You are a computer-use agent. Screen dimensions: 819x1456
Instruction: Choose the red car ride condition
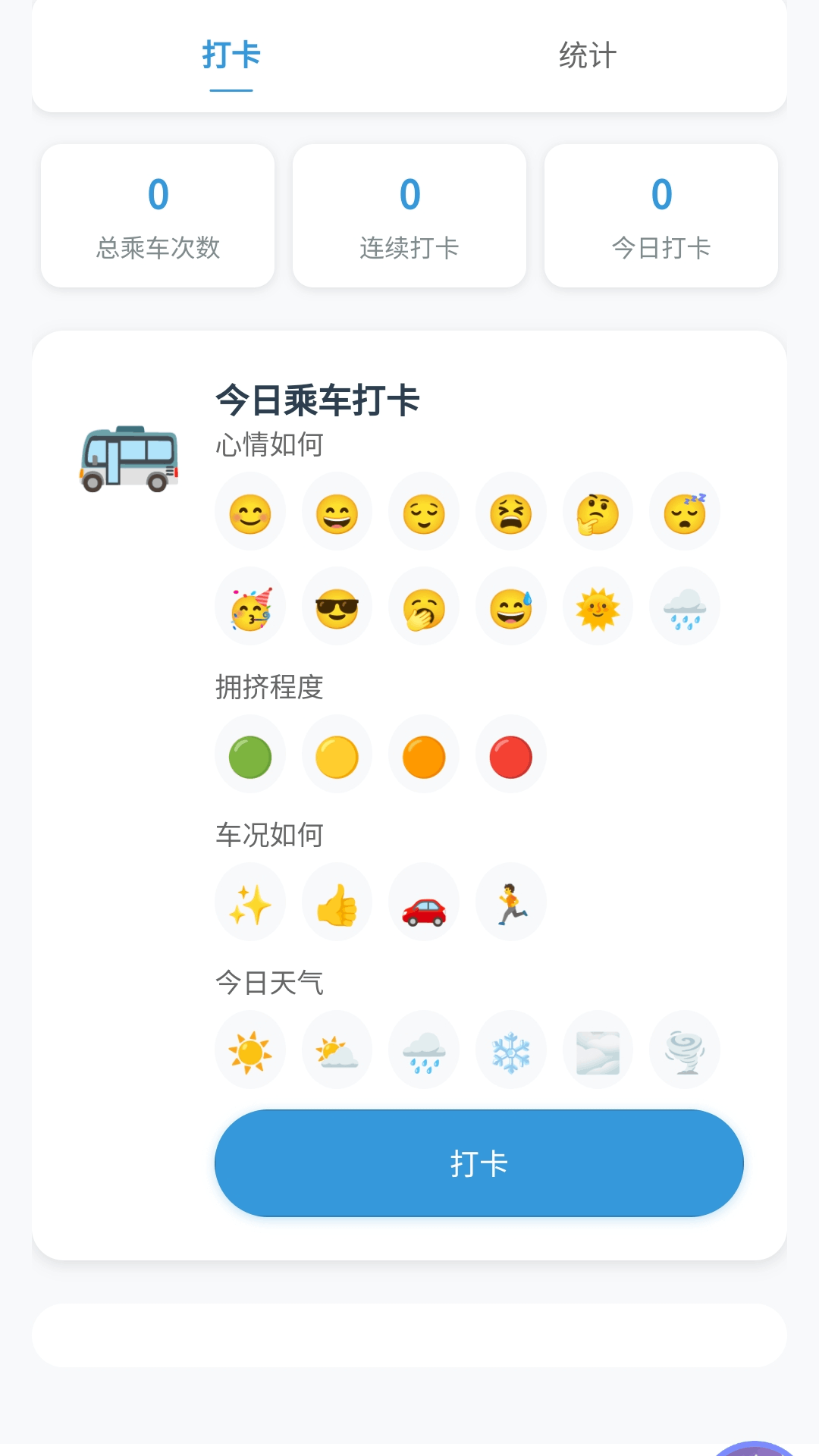click(x=424, y=904)
